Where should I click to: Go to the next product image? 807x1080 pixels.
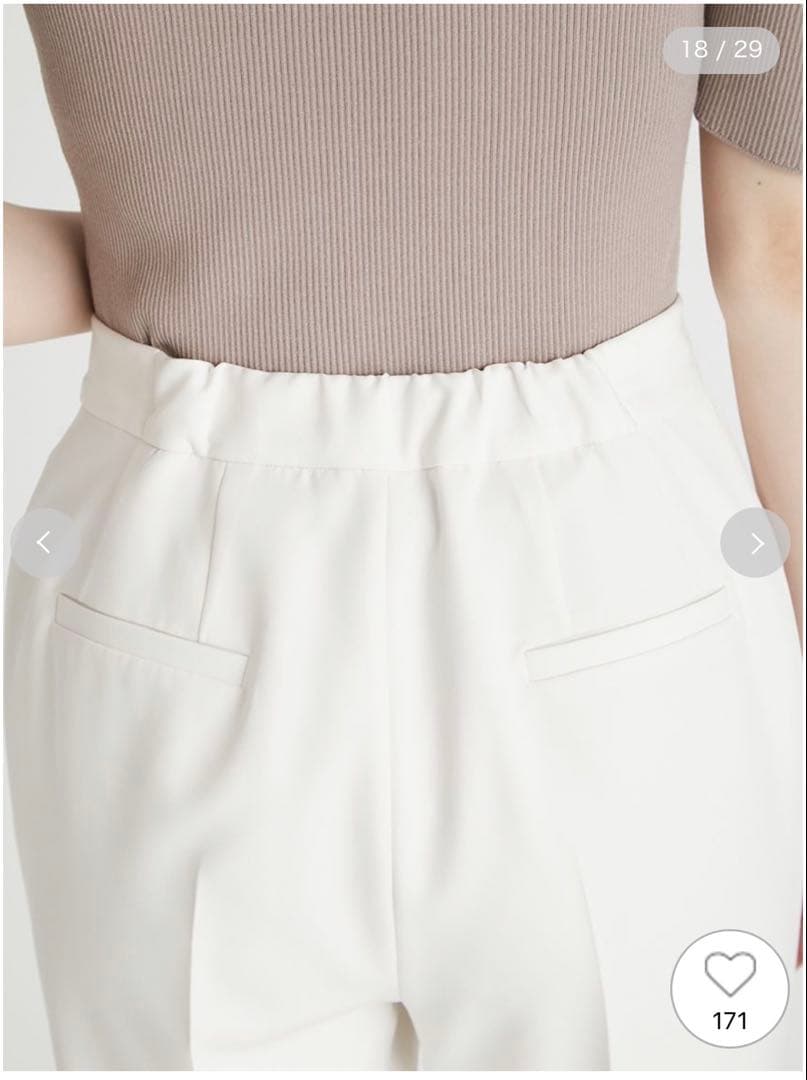(x=755, y=542)
